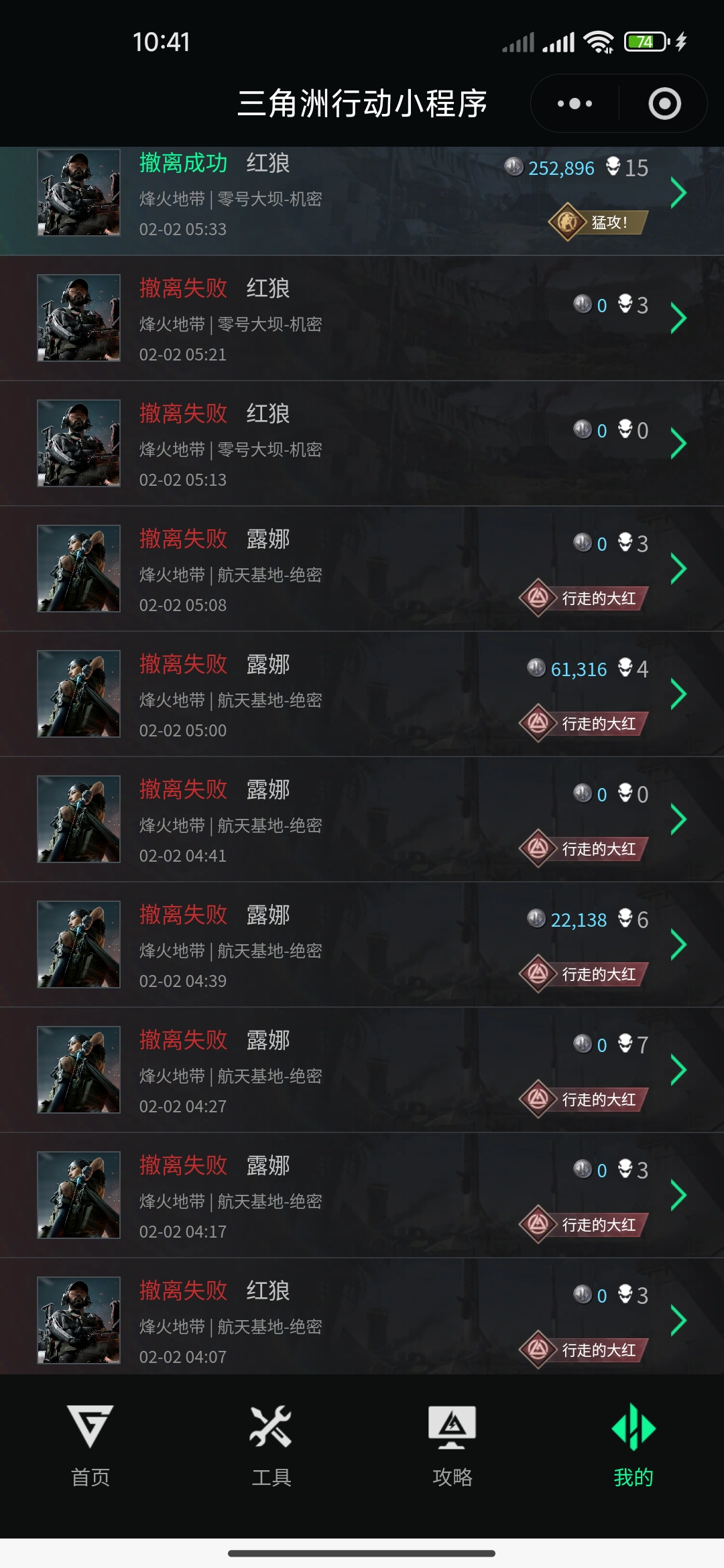Image resolution: width=724 pixels, height=1568 pixels.
Task: Tap the kill count skull icon showing 15
Action: pos(615,168)
